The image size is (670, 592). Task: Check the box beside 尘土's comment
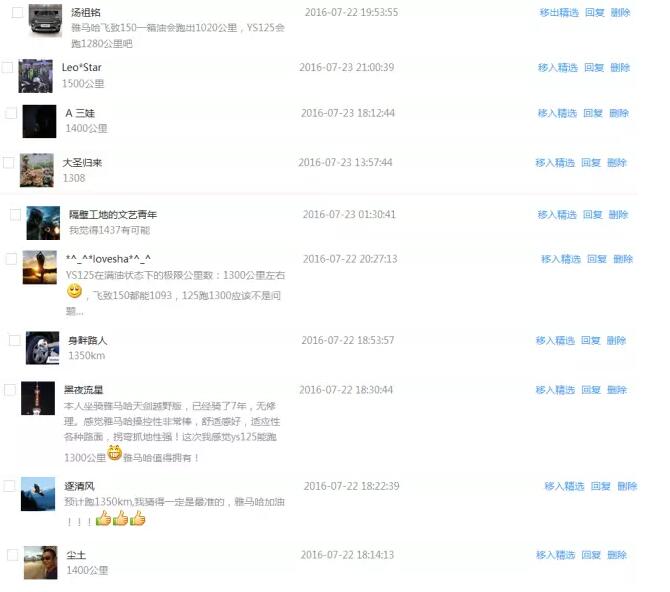pos(13,554)
